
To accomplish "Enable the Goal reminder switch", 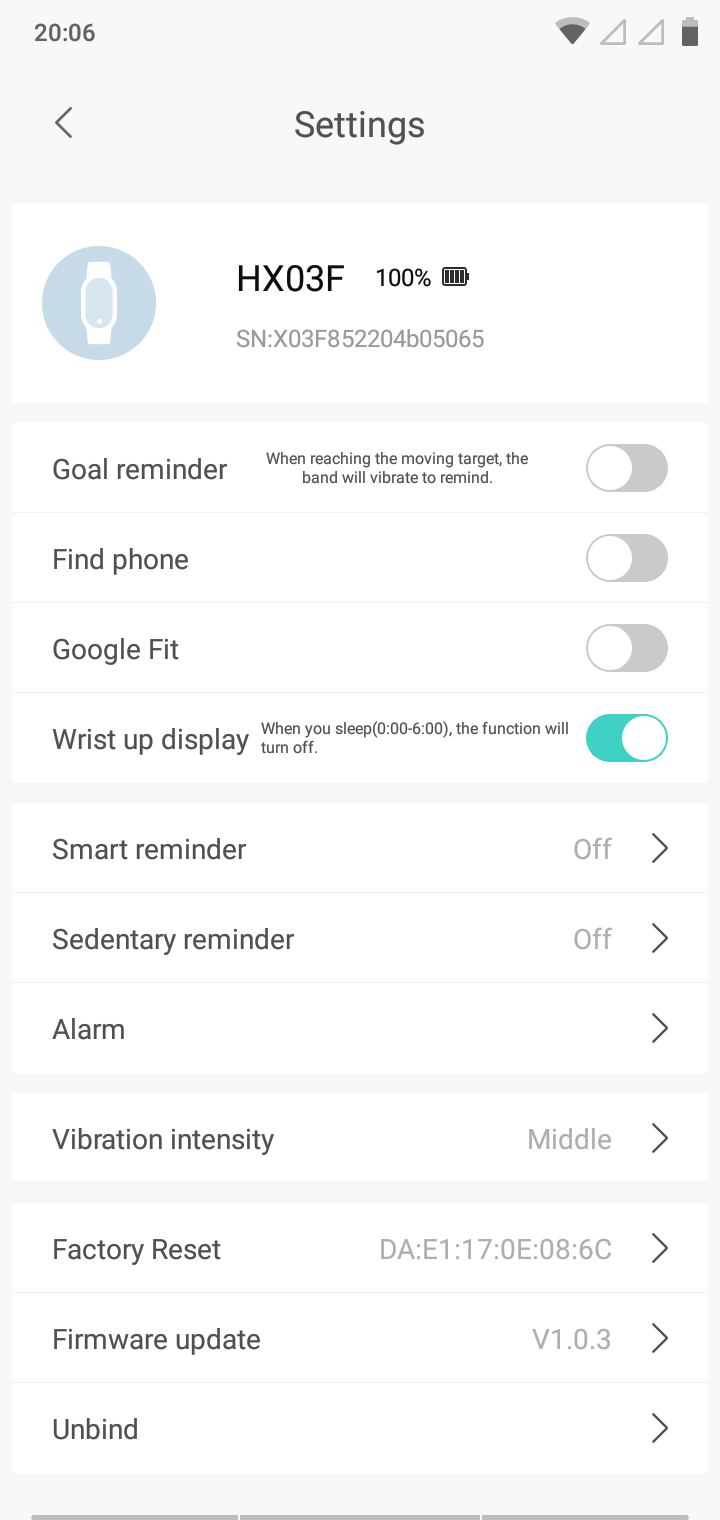I will point(626,469).
